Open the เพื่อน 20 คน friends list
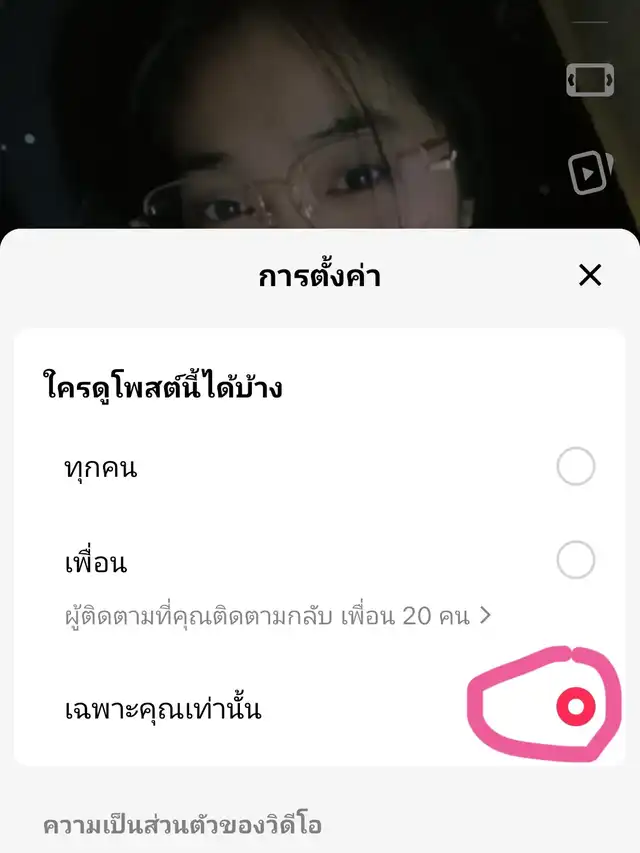Viewport: 640px width, 853px height. coord(446,615)
